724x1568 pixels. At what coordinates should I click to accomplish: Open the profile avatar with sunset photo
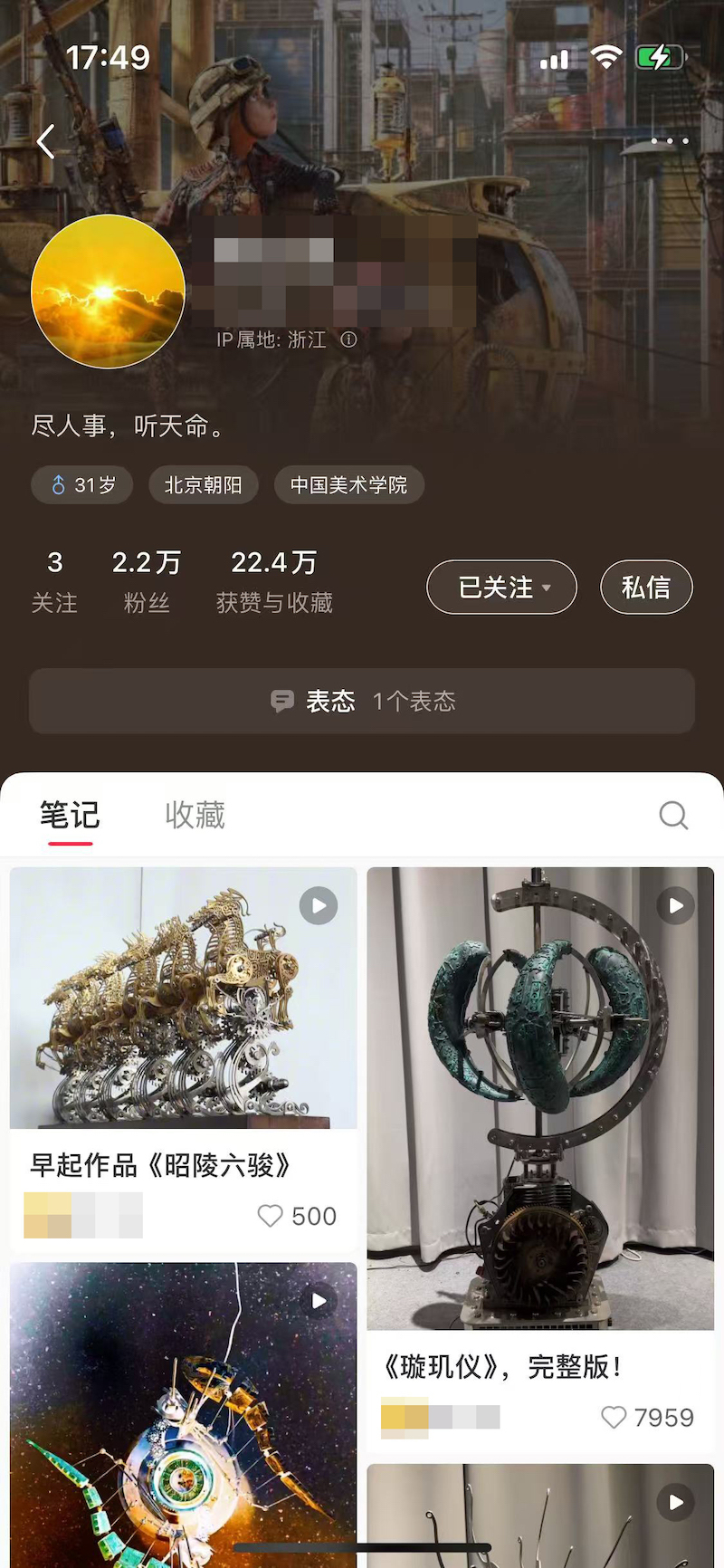pyautogui.click(x=108, y=292)
